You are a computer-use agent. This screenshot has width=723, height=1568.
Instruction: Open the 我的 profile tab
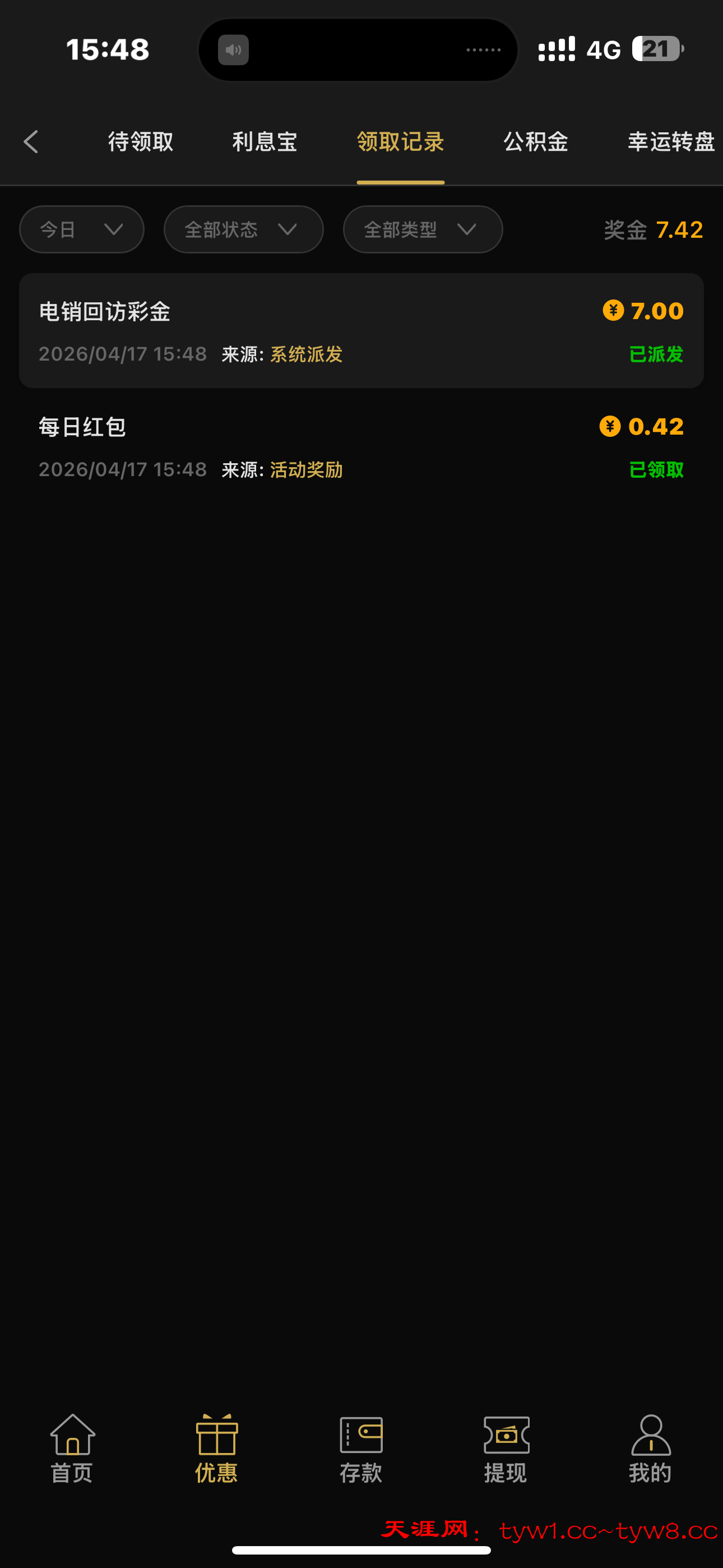(x=650, y=1449)
